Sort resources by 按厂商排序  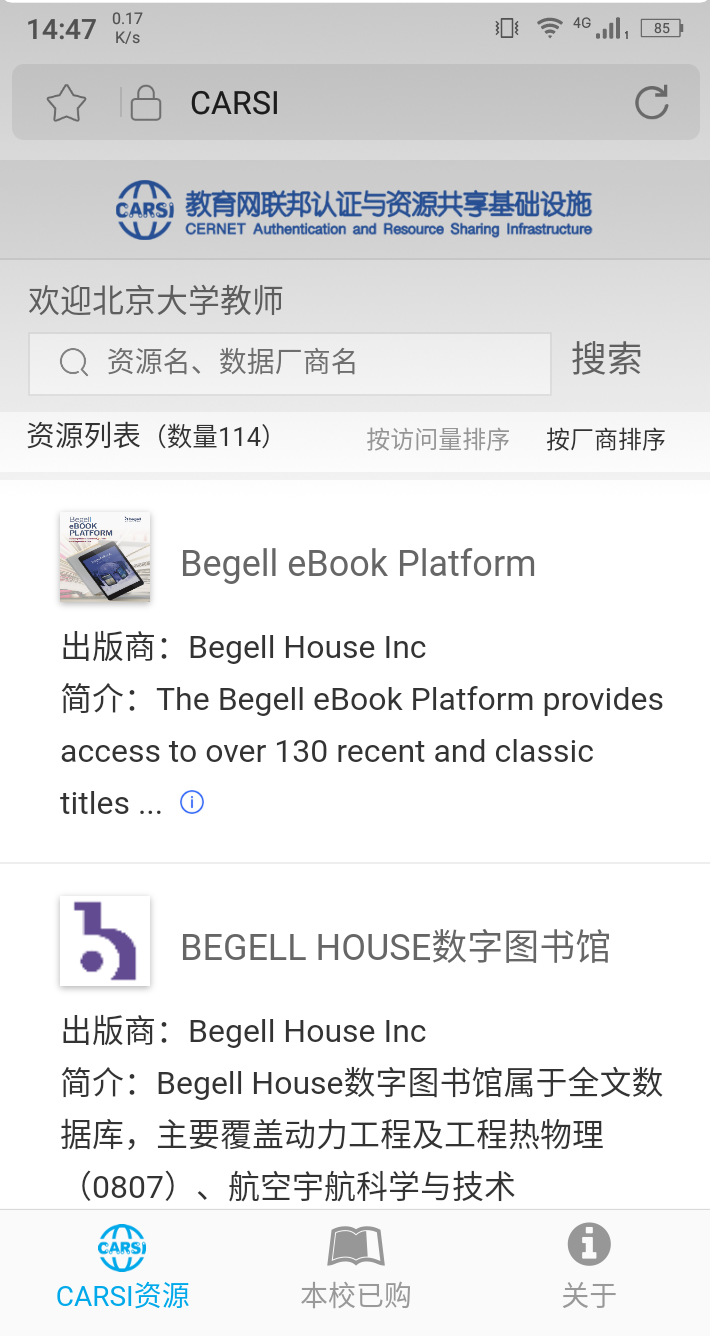pos(605,439)
